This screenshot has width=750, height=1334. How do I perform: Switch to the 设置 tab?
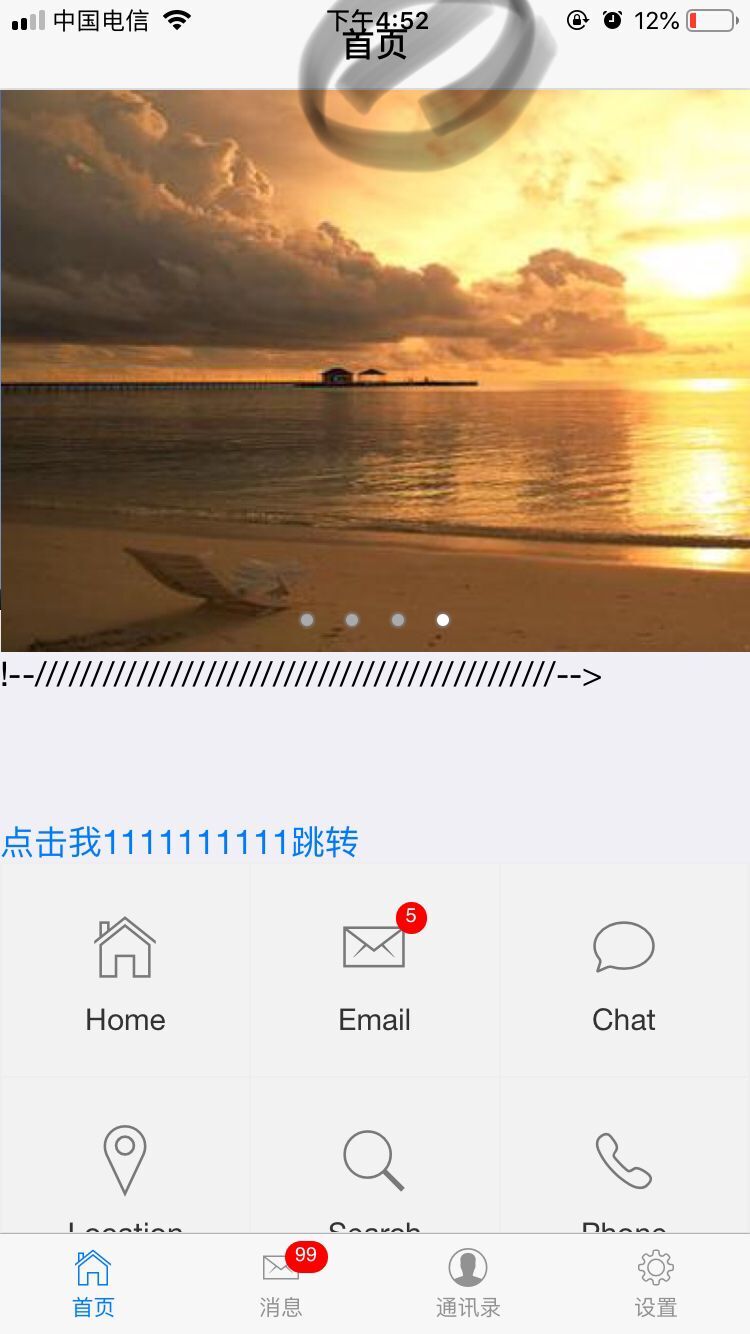pos(656,1283)
